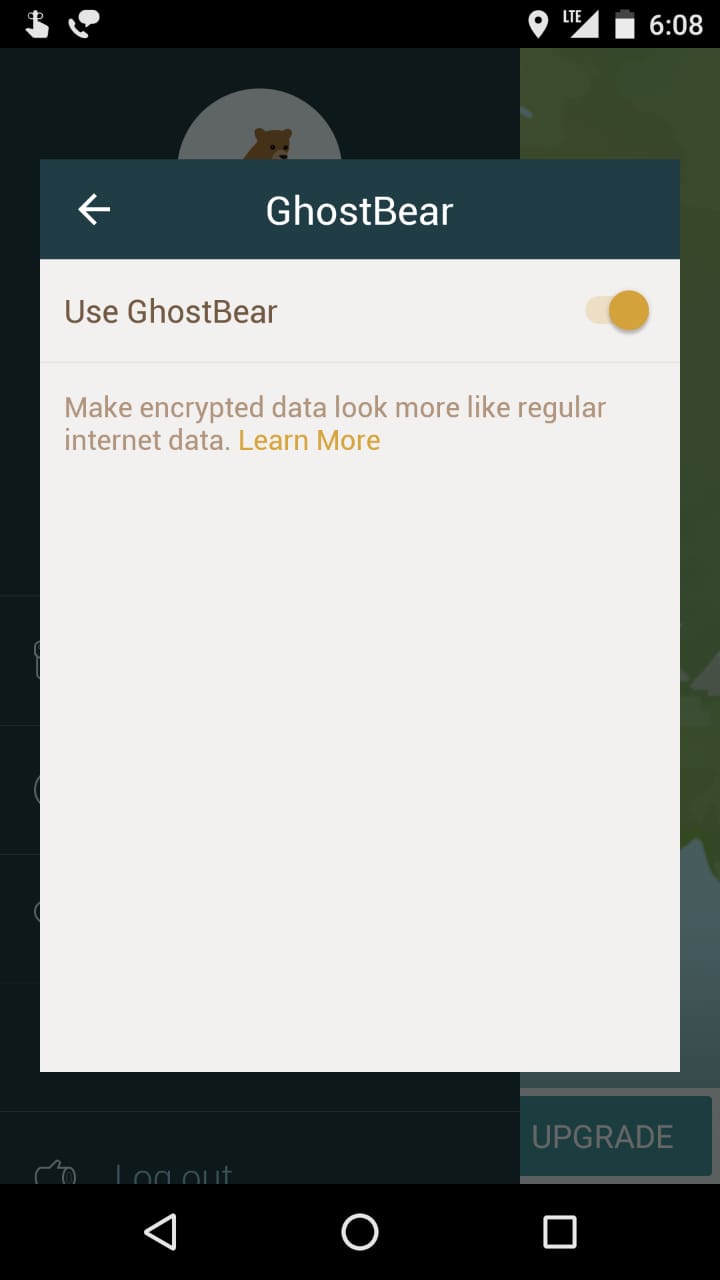Go to the home screen
The width and height of the screenshot is (720, 1280).
click(360, 1232)
